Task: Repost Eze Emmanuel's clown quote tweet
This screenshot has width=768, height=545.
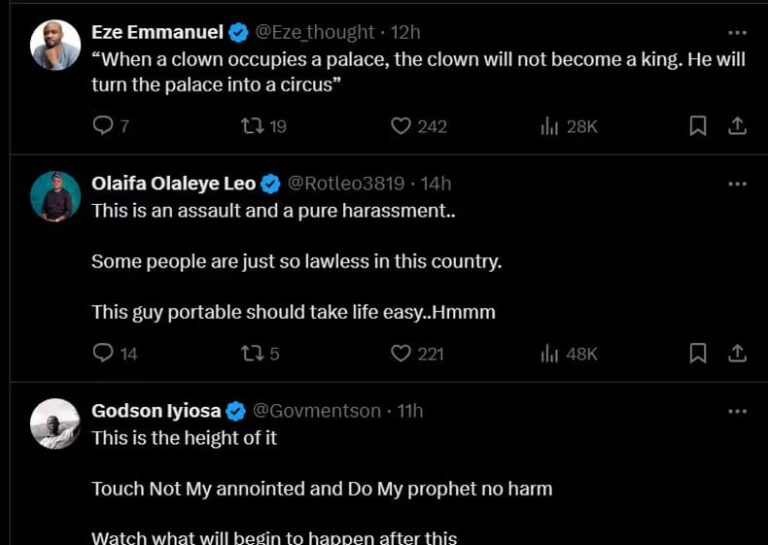Action: 252,126
